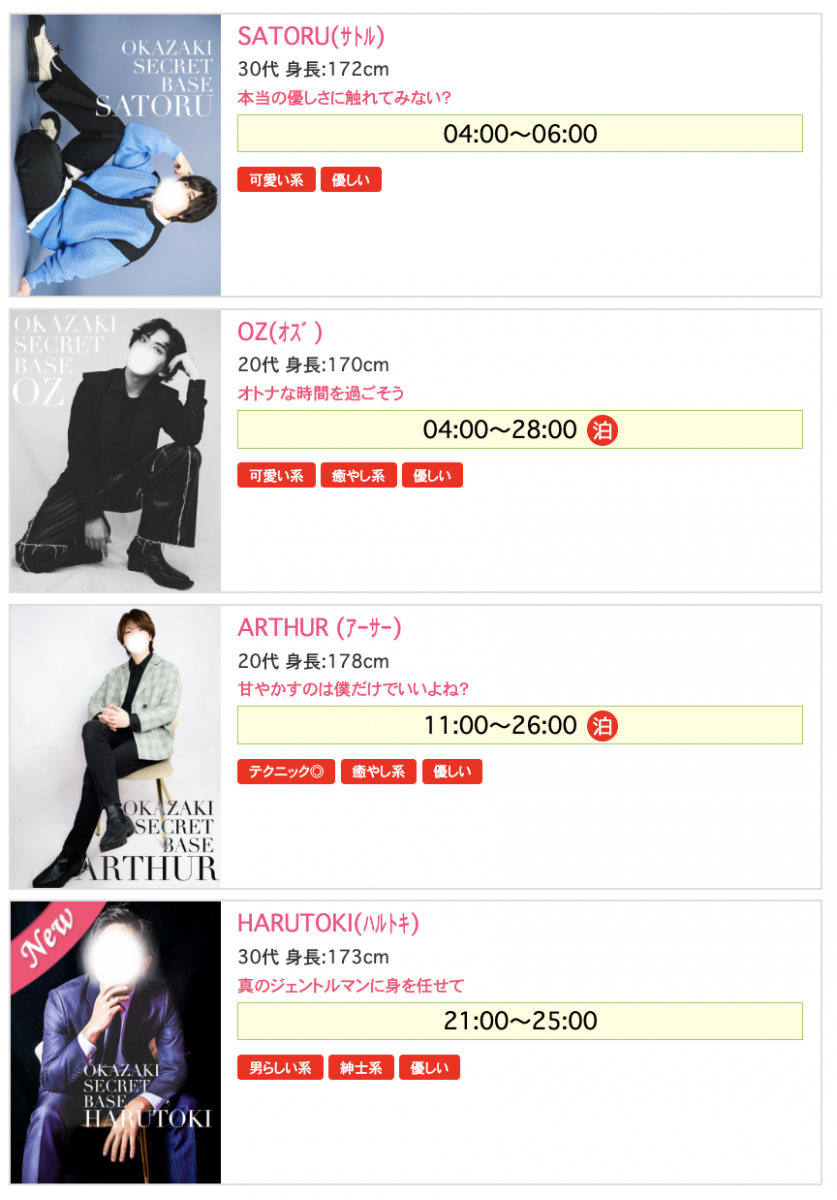Open ARTHUR's profile photo
Image resolution: width=837 pixels, height=1200 pixels.
click(x=116, y=747)
